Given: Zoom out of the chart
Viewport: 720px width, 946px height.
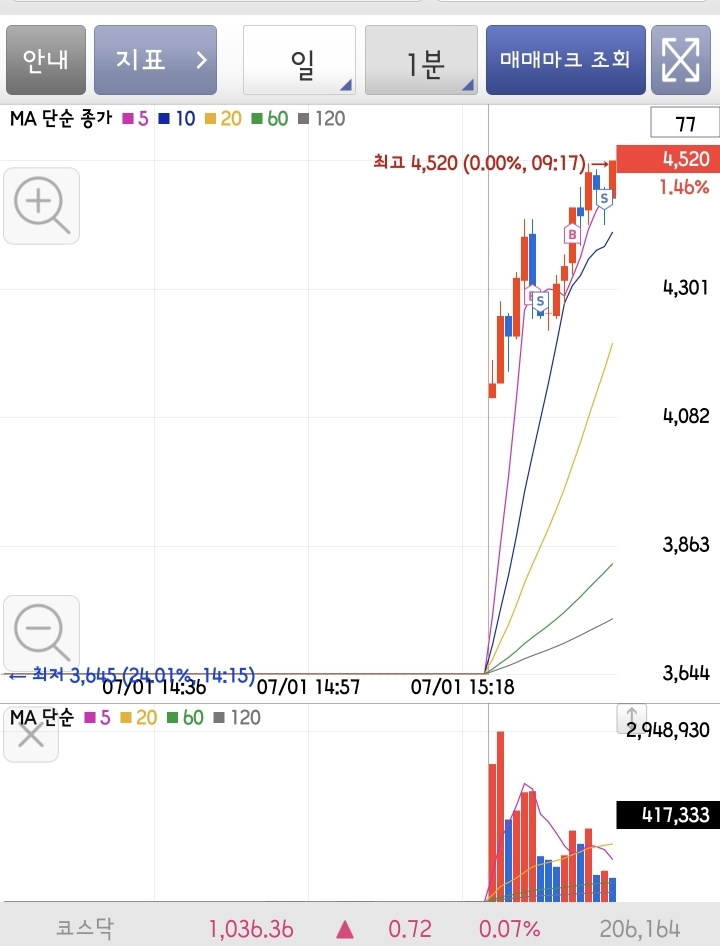Looking at the screenshot, I should pos(42,633).
